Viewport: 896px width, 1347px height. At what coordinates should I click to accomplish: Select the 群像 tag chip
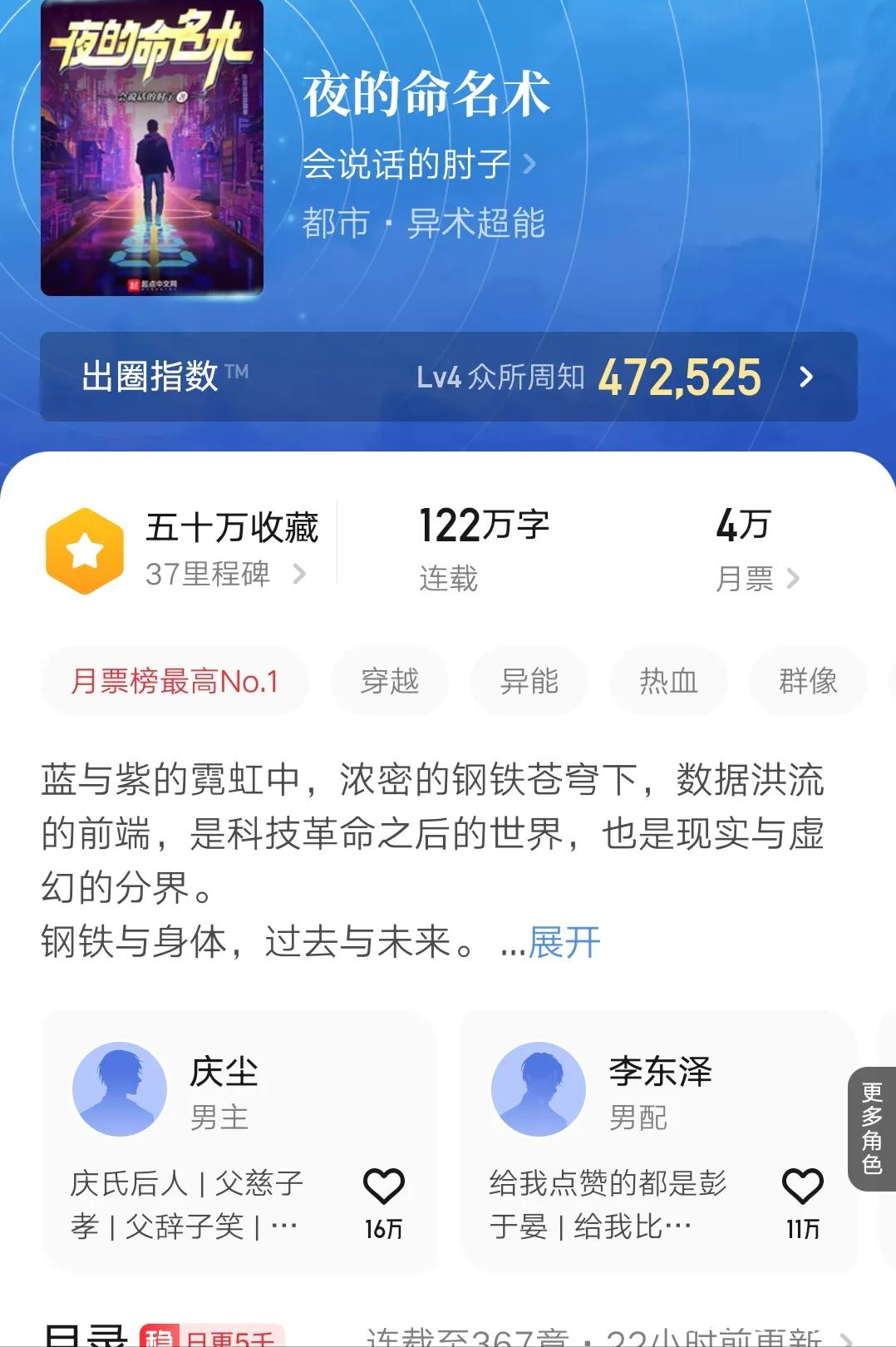click(807, 681)
